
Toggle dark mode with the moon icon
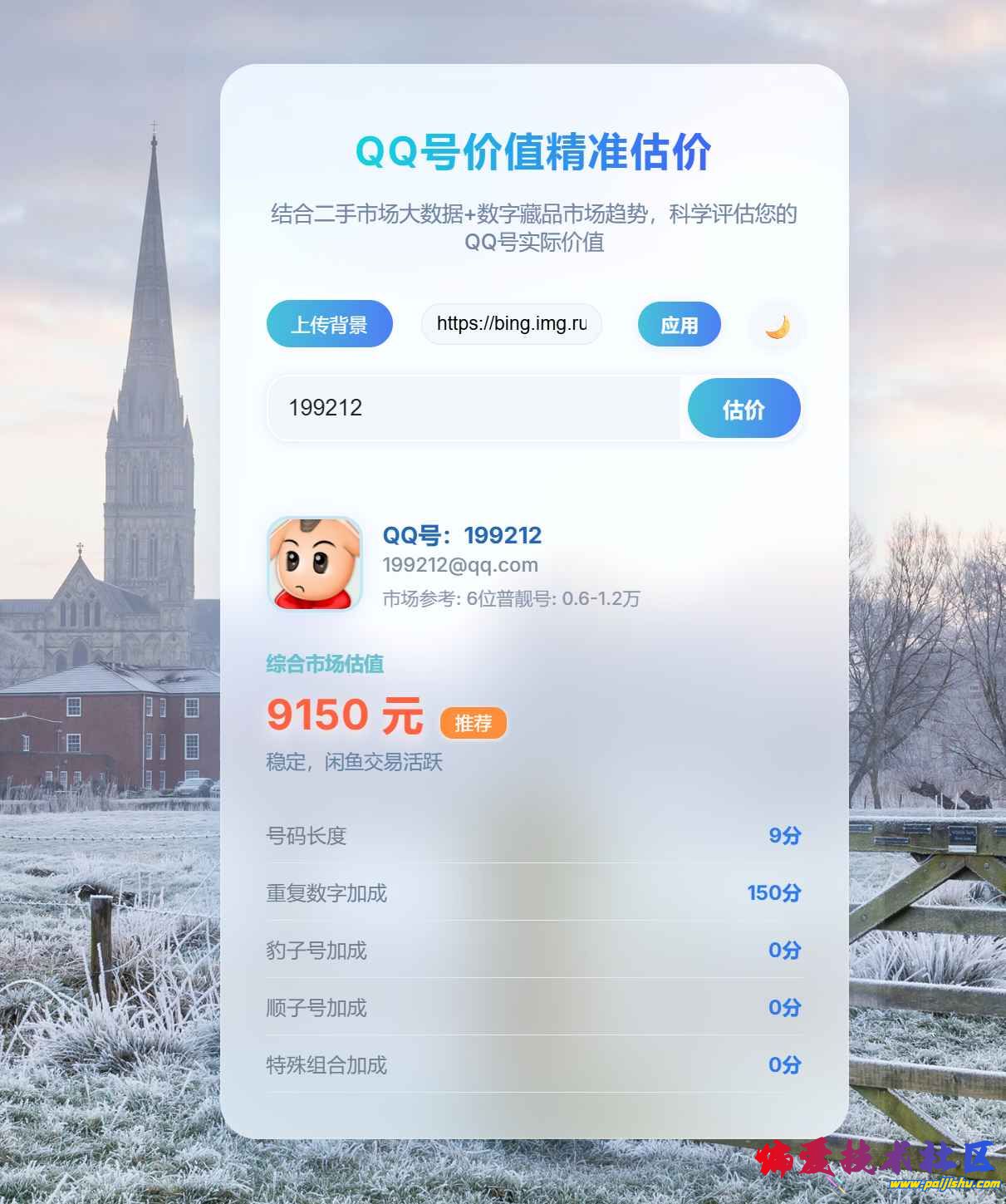[777, 327]
